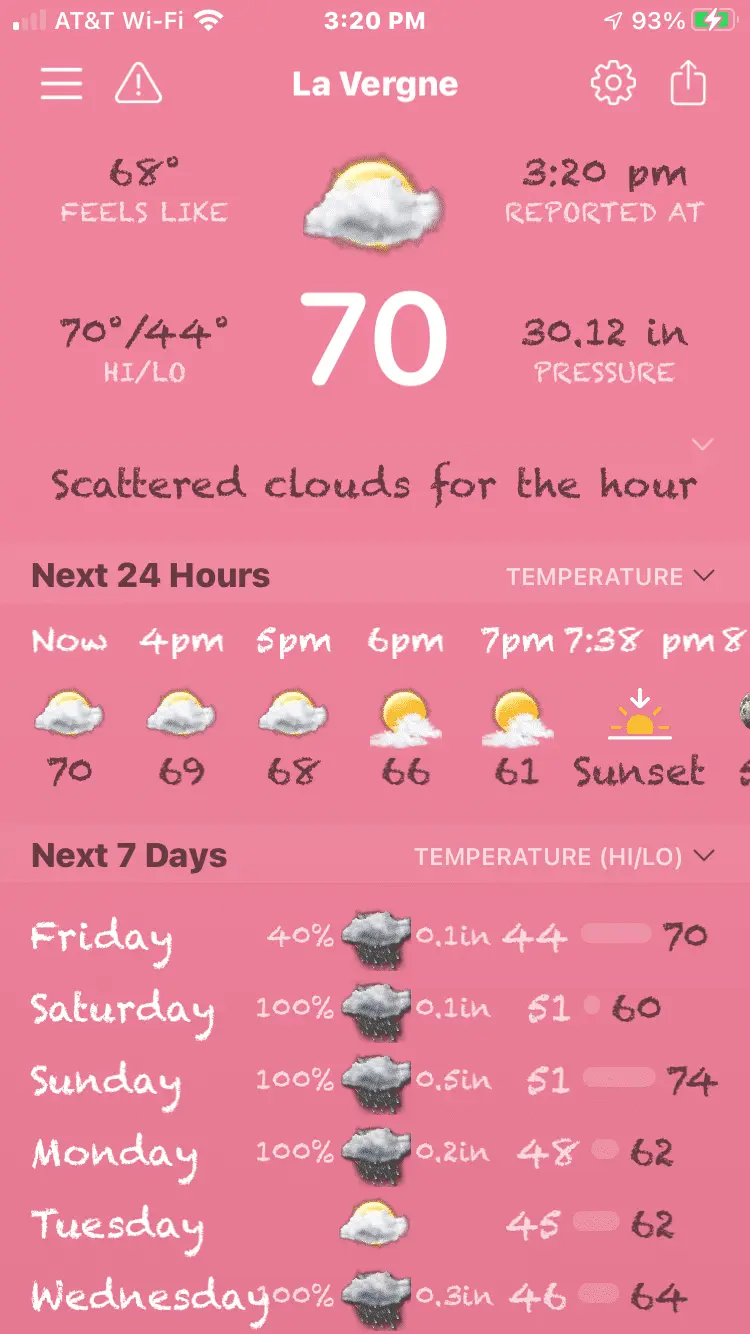Expand the current conditions chevron
Image resolution: width=750 pixels, height=1334 pixels.
click(x=703, y=444)
